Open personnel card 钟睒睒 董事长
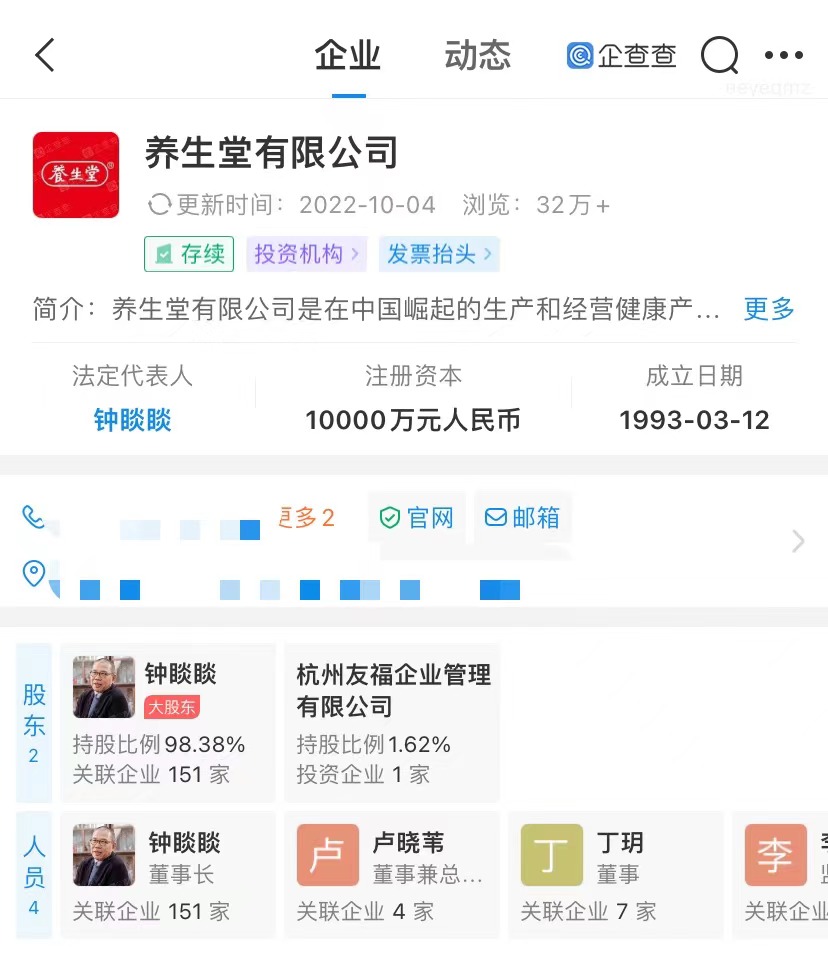Screen dimensions: 828x953 [168, 875]
